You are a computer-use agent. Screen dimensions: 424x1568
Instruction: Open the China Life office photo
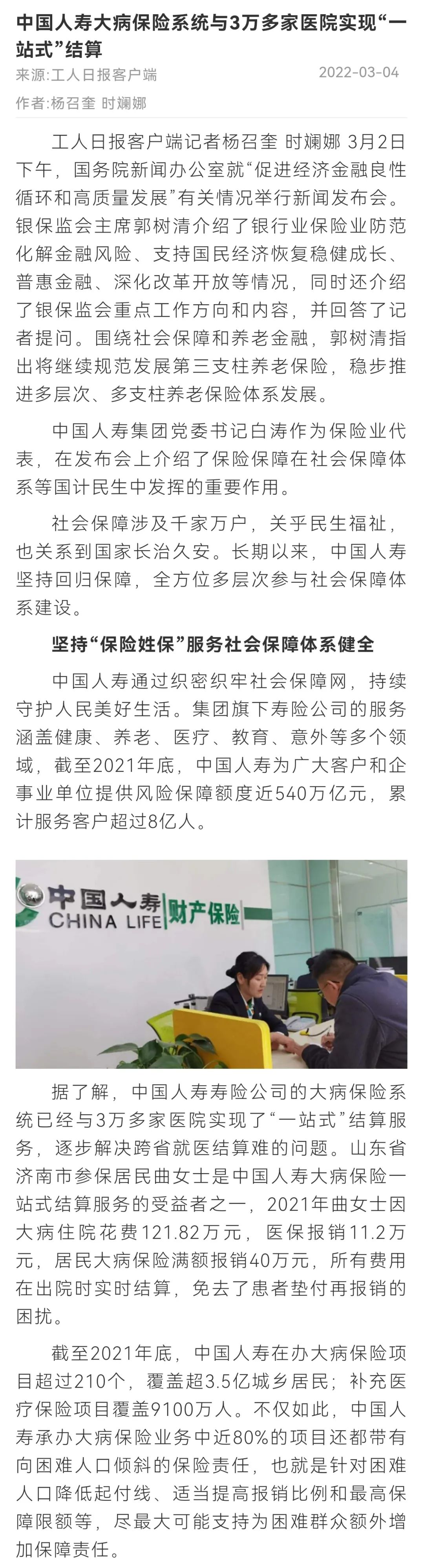tap(211, 964)
